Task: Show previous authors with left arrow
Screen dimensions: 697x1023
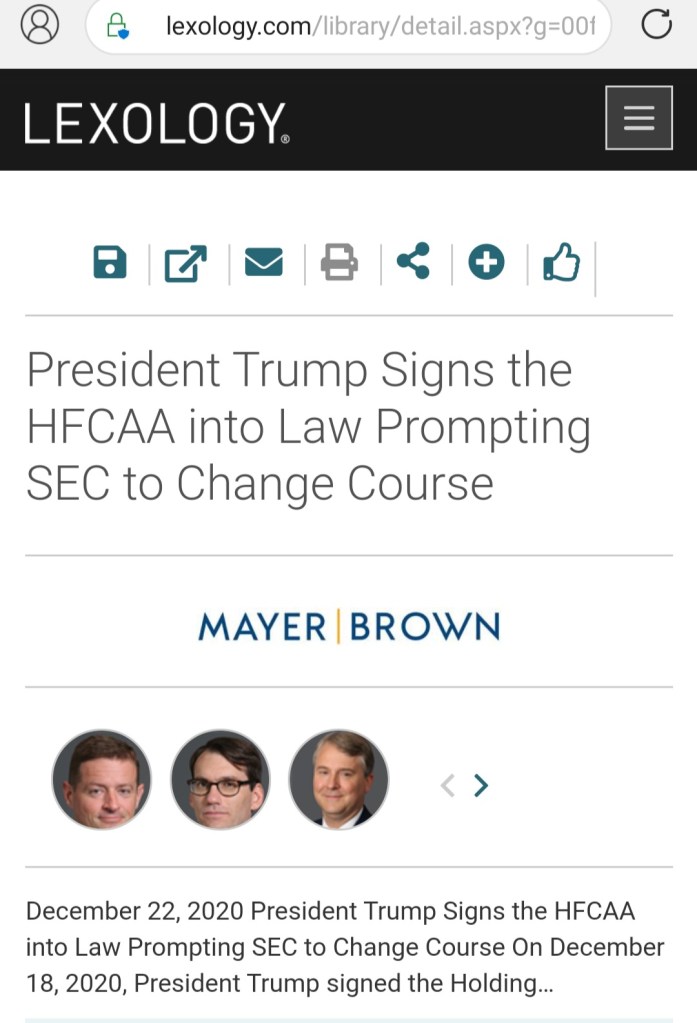Action: [448, 786]
